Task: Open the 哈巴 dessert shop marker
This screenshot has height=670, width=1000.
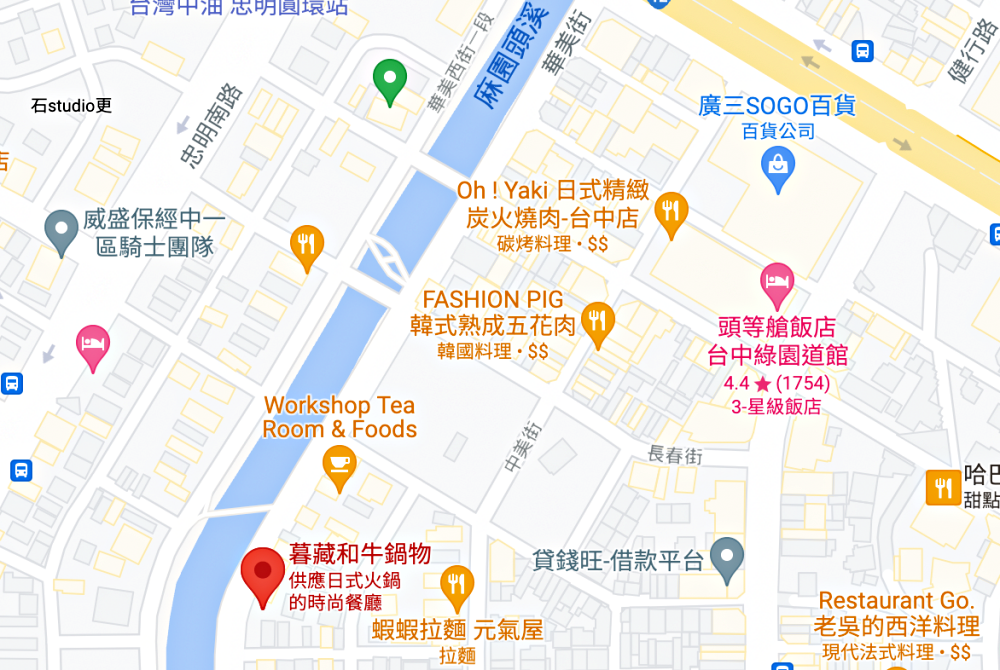Action: [942, 488]
